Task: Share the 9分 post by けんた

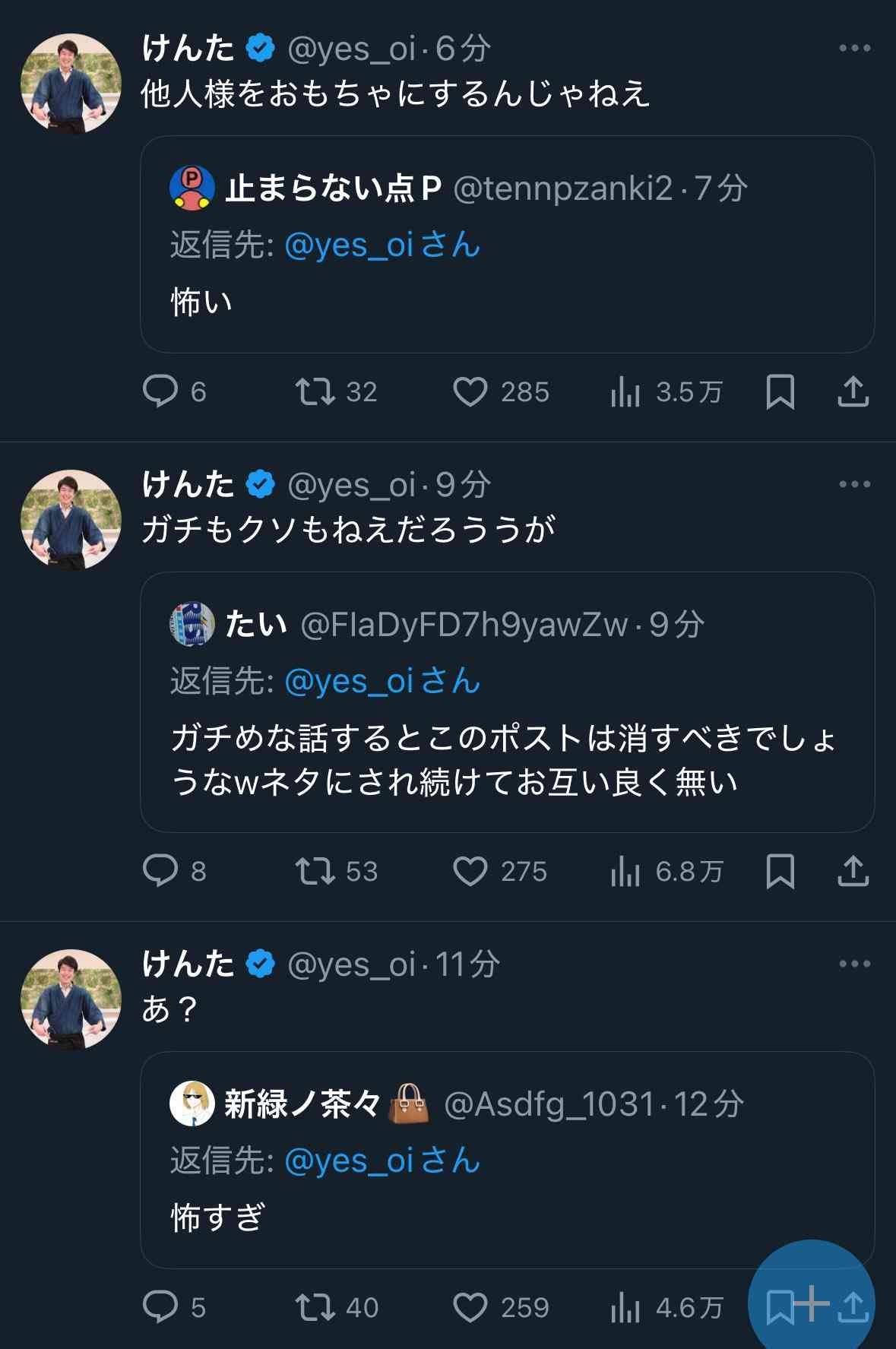Action: click(x=853, y=871)
